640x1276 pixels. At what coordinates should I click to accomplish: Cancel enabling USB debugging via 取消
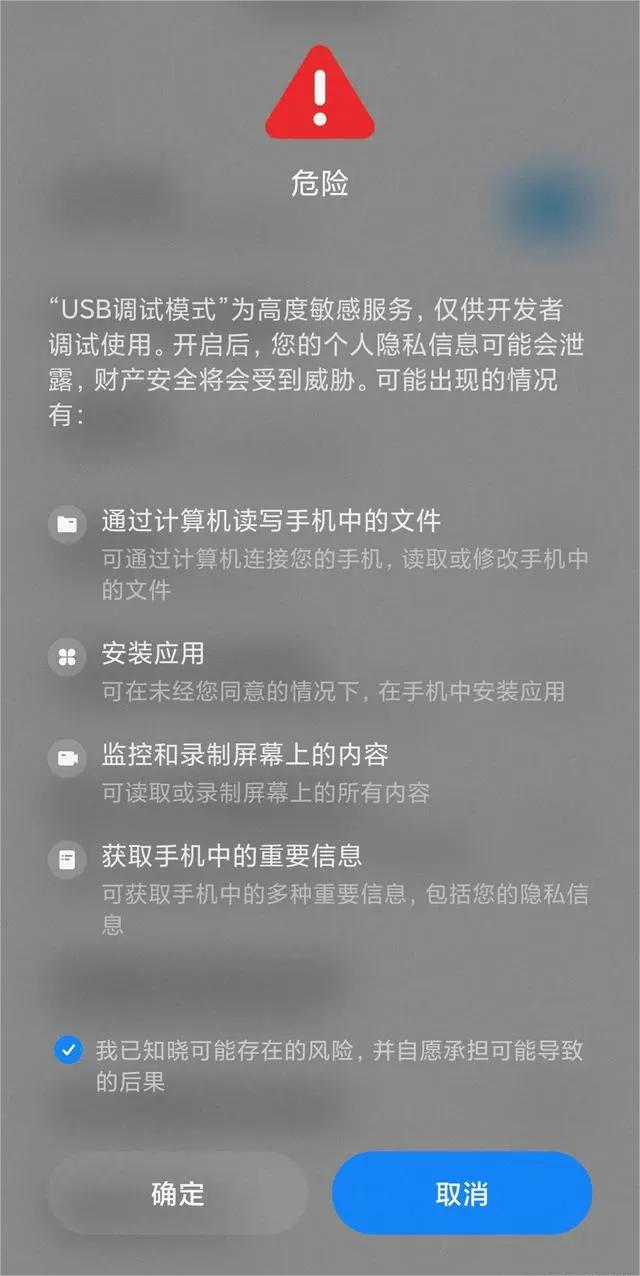pyautogui.click(x=461, y=1193)
